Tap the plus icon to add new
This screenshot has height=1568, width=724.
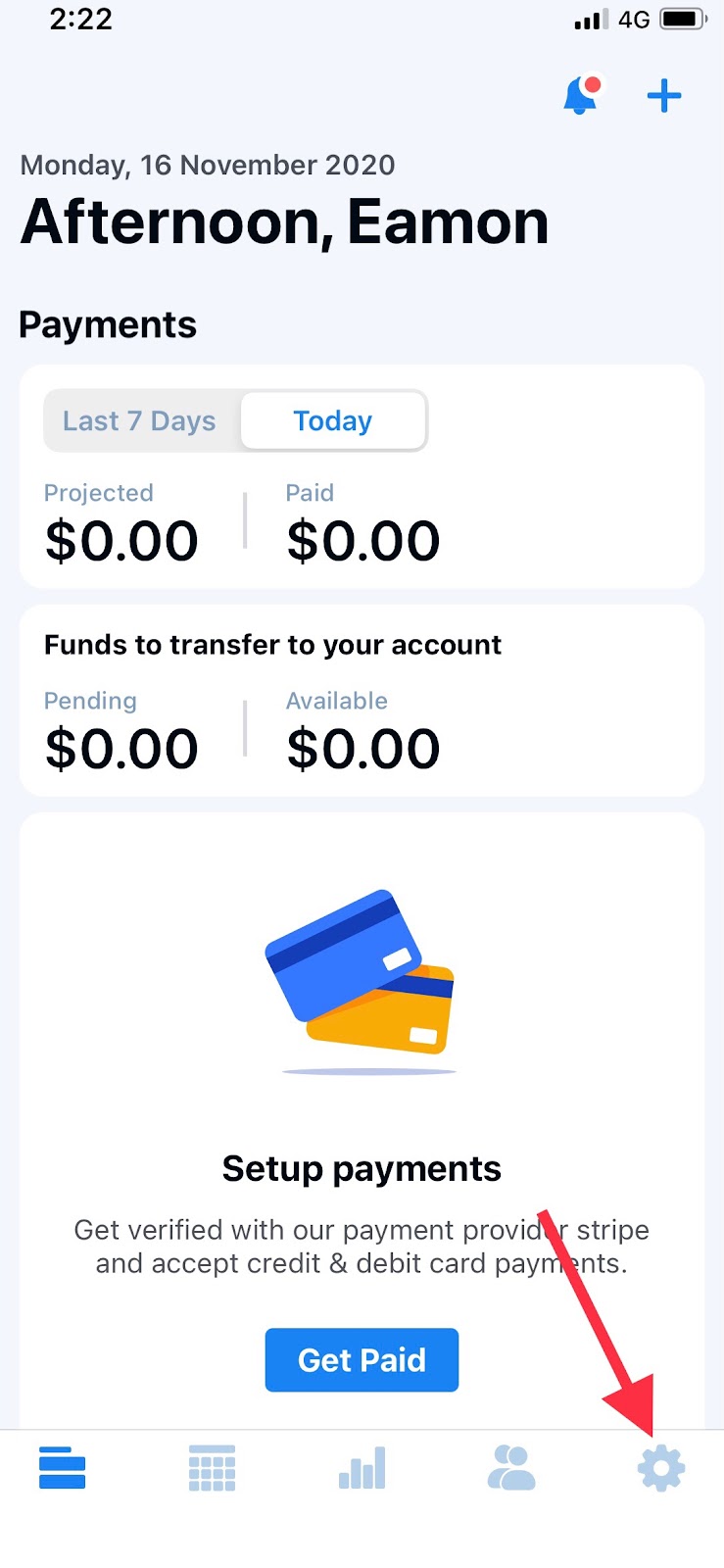pos(664,96)
